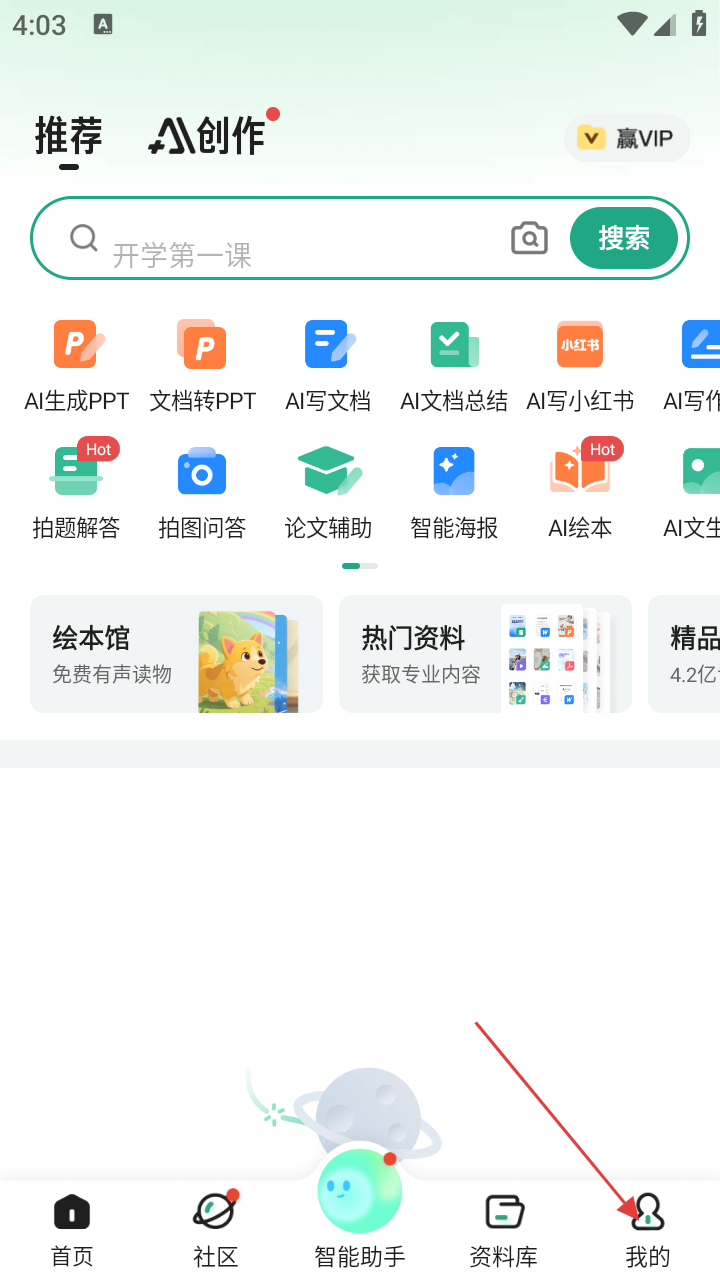Switch to the 我的 tab

coord(647,1230)
